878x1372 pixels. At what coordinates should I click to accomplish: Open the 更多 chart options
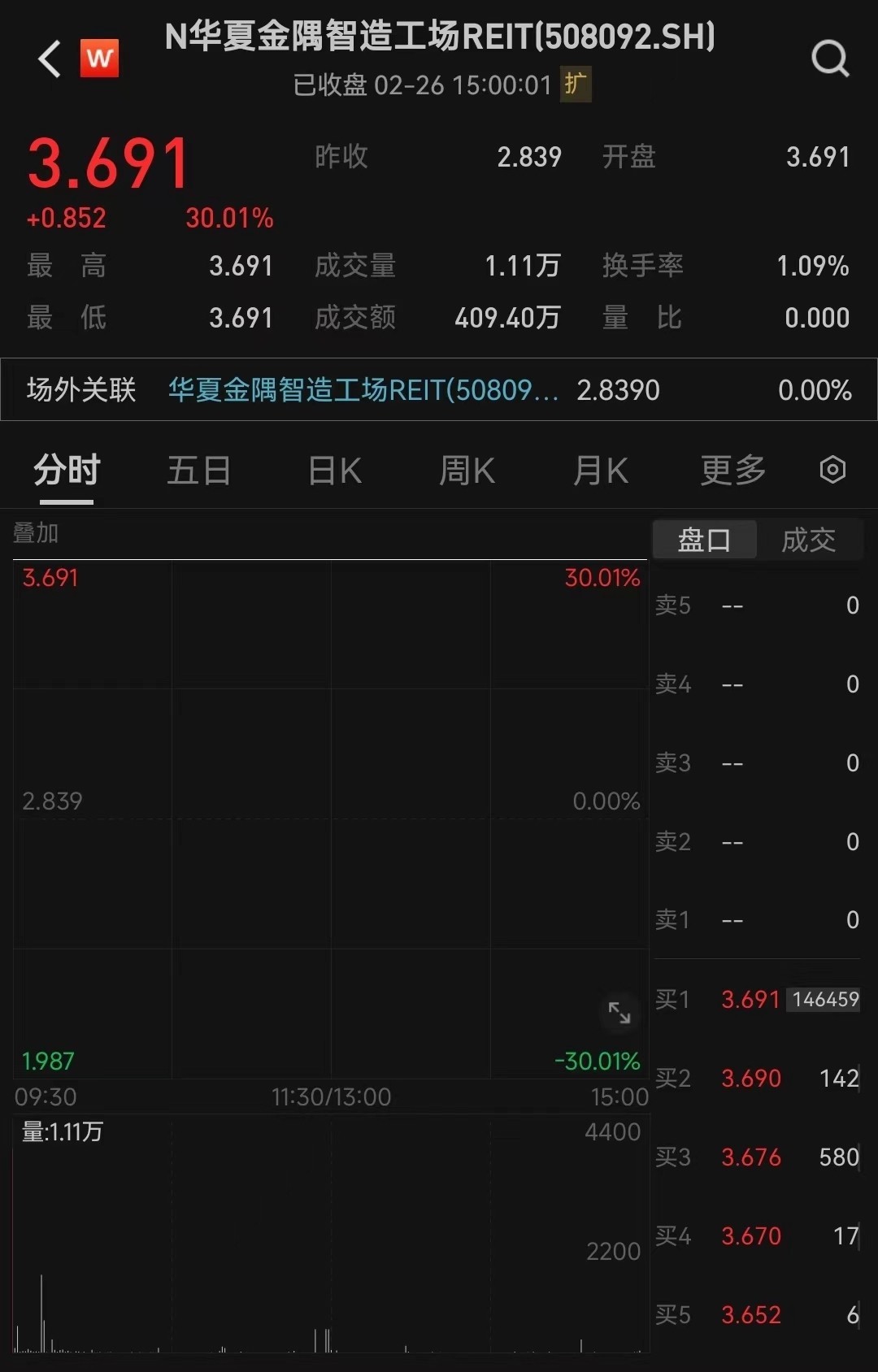click(733, 471)
